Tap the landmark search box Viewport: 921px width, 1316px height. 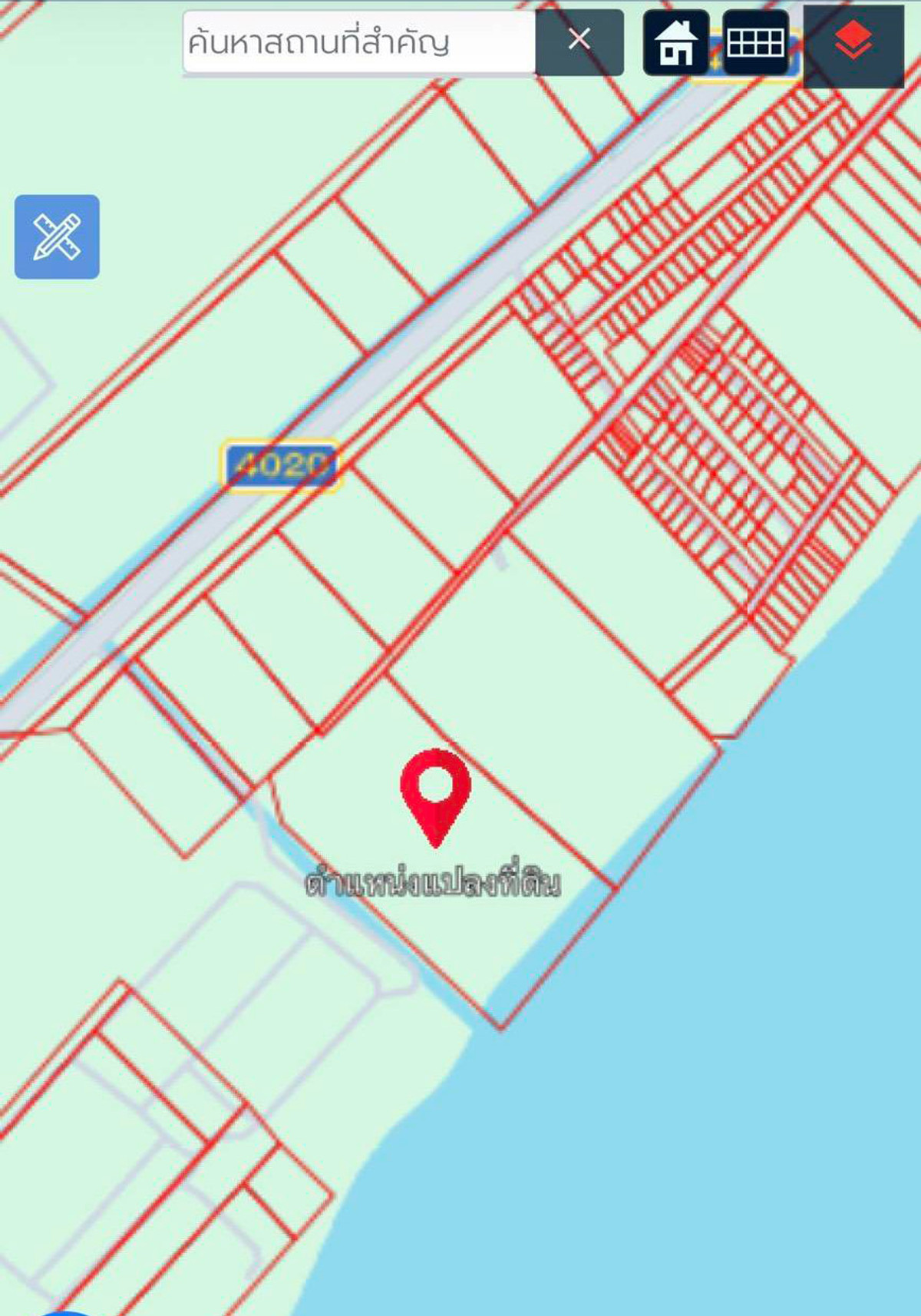point(358,42)
